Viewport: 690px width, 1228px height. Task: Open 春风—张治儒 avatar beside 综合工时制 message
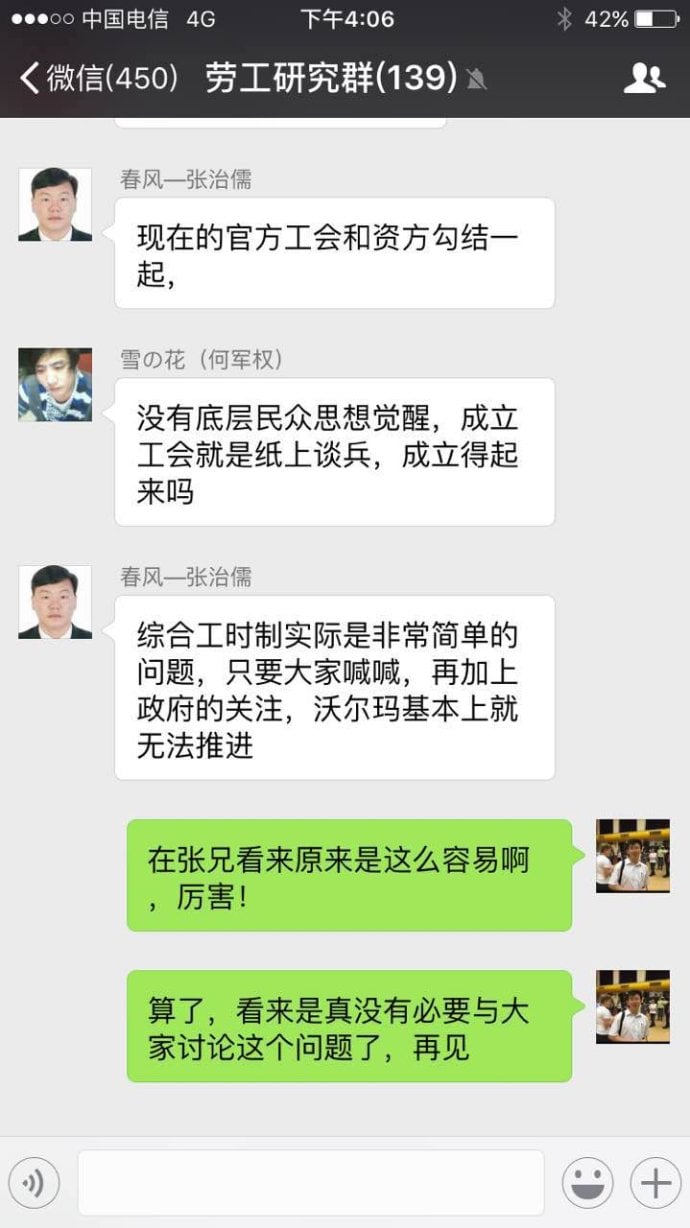coord(55,602)
